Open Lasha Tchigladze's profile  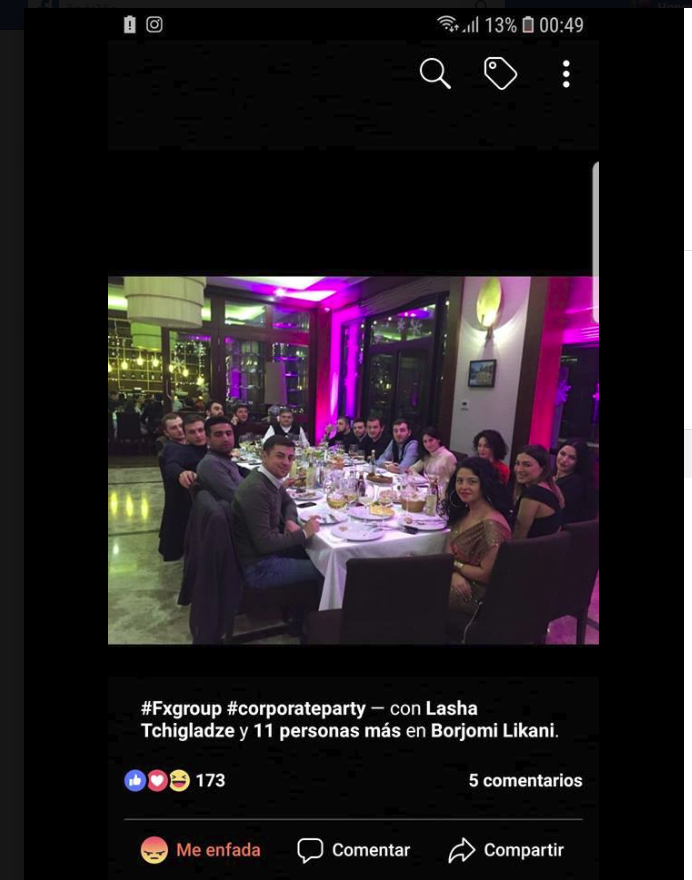pos(188,731)
